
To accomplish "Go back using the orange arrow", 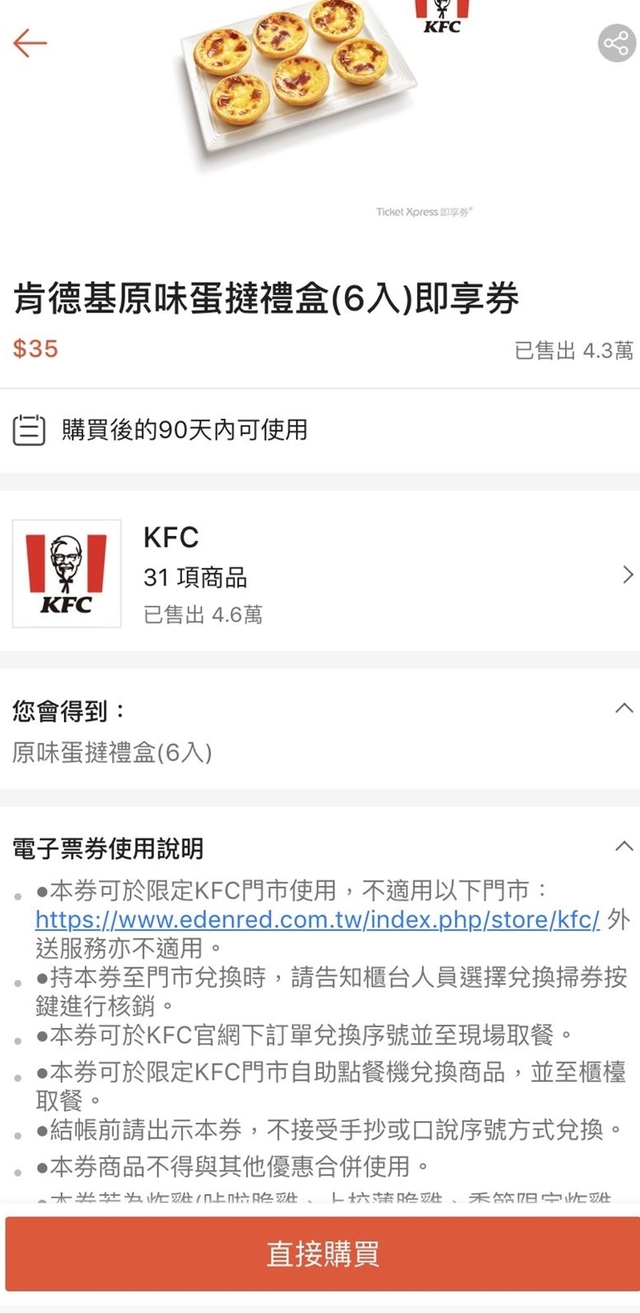I will [x=30, y=43].
